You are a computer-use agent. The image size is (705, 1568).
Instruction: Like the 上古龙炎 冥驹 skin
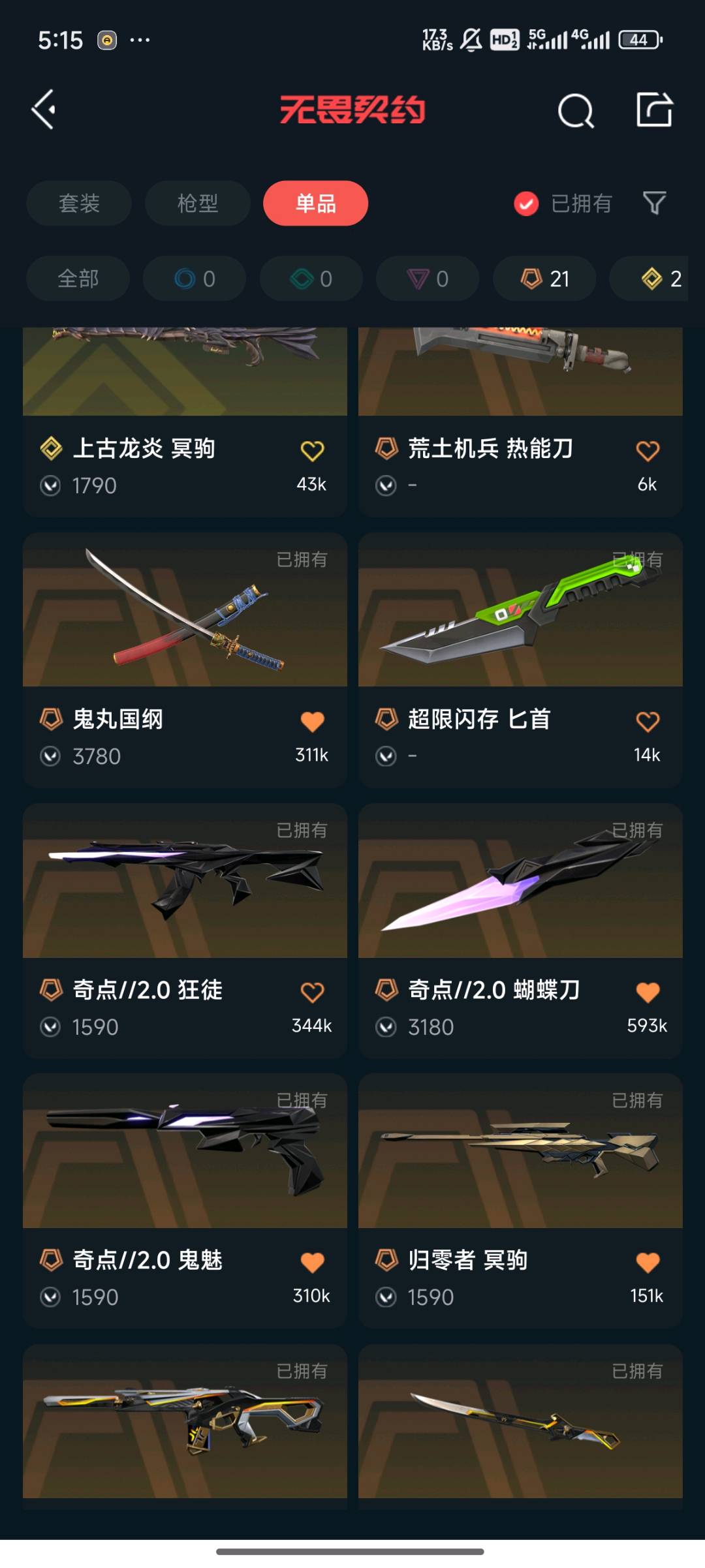coord(312,450)
